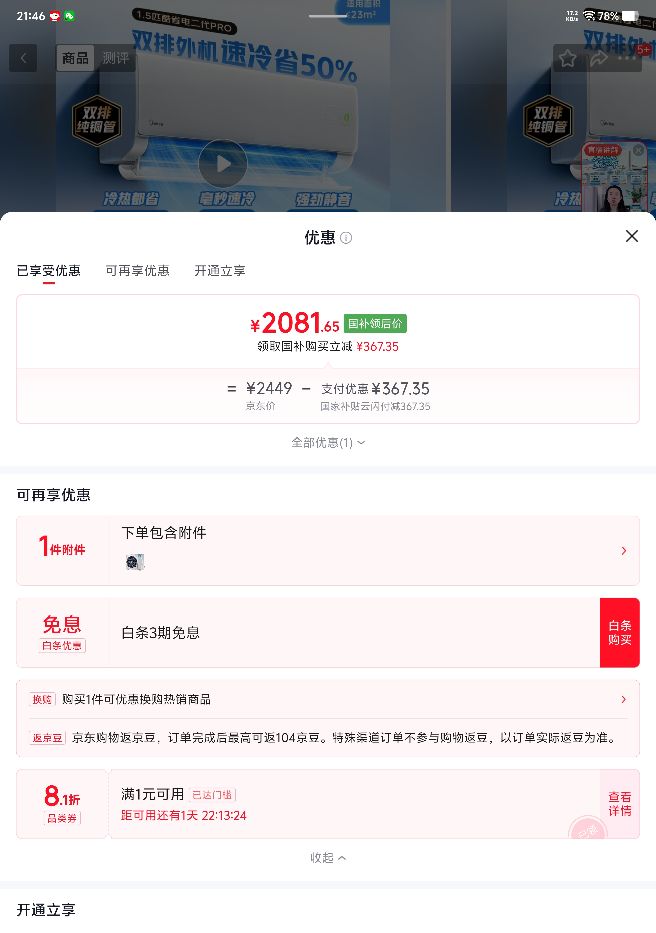The height and width of the screenshot is (933, 656).
Task: Switch to the 开通立享 tab
Action: (x=220, y=271)
